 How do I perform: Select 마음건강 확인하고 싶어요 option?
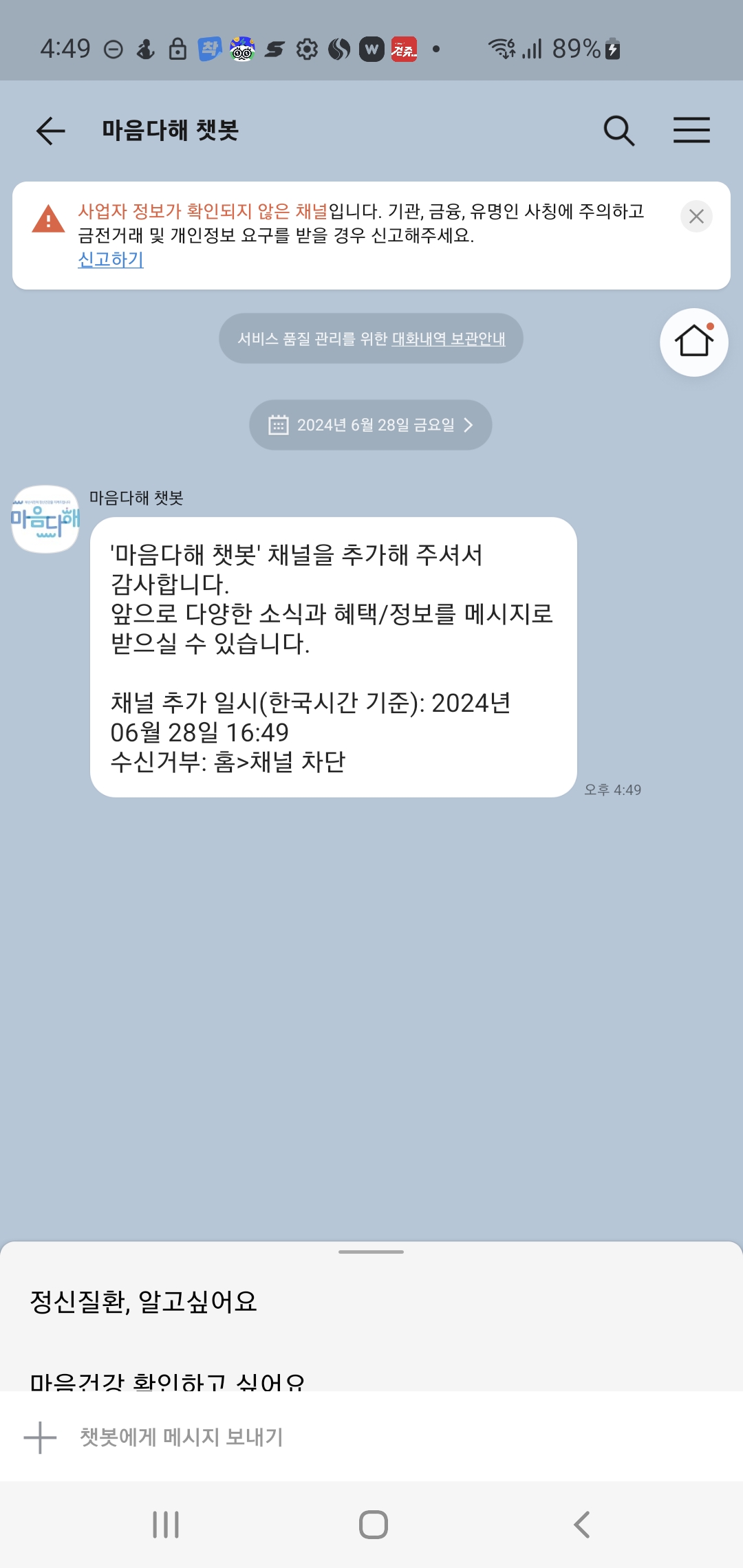(x=167, y=1381)
